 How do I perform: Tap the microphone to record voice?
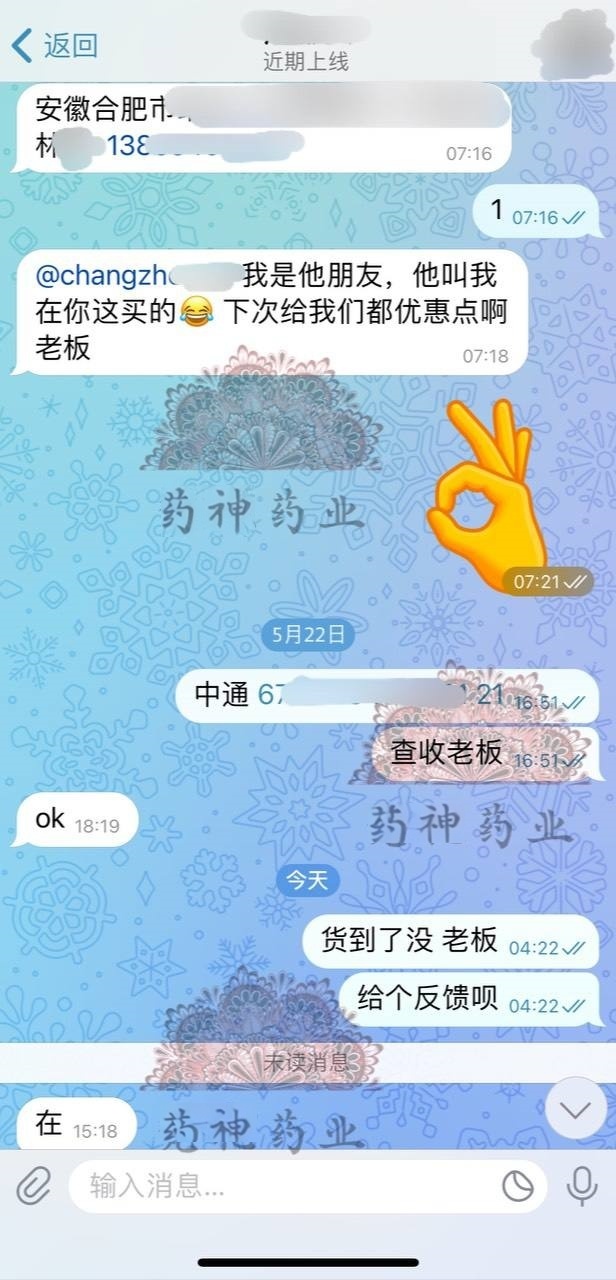[x=581, y=1186]
